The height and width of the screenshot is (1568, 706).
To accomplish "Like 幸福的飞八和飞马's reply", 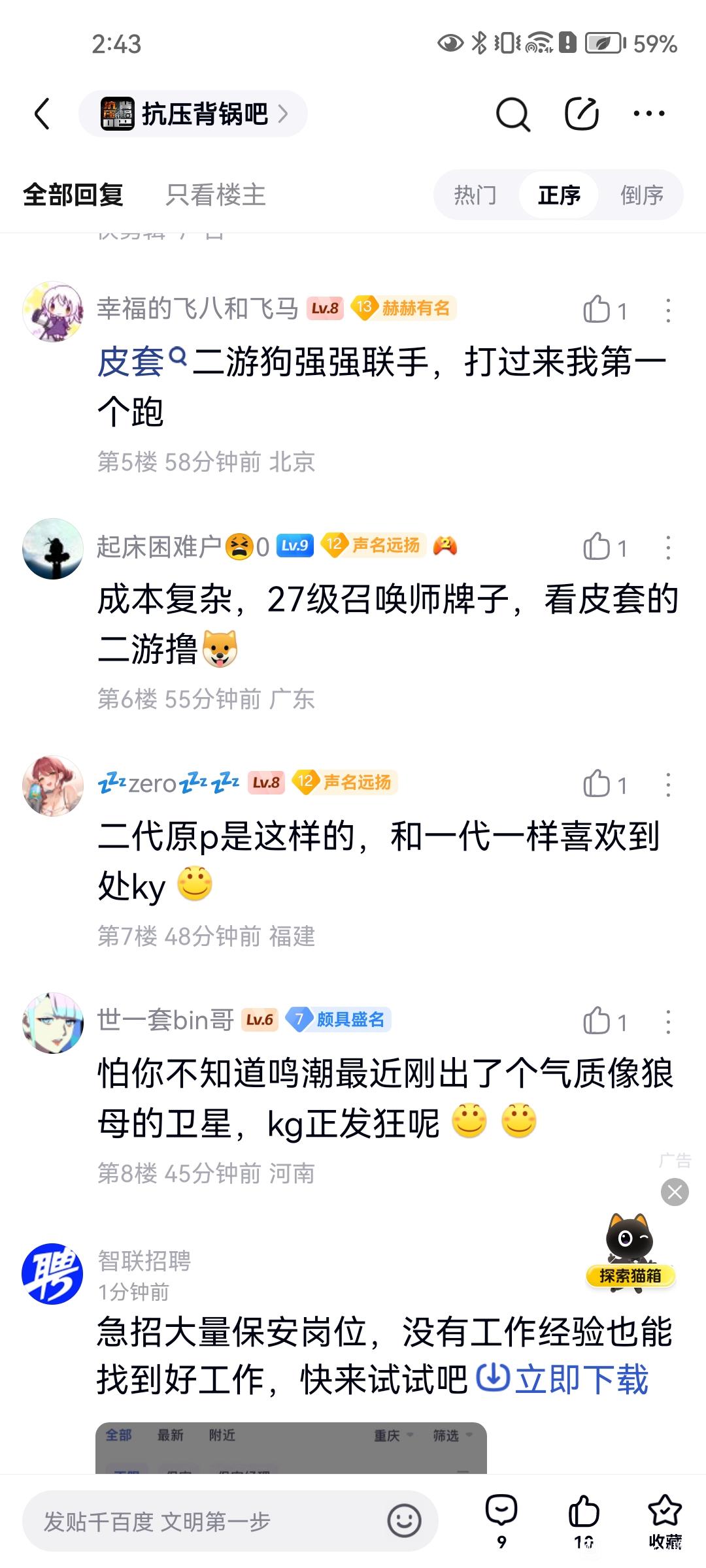I will click(597, 310).
